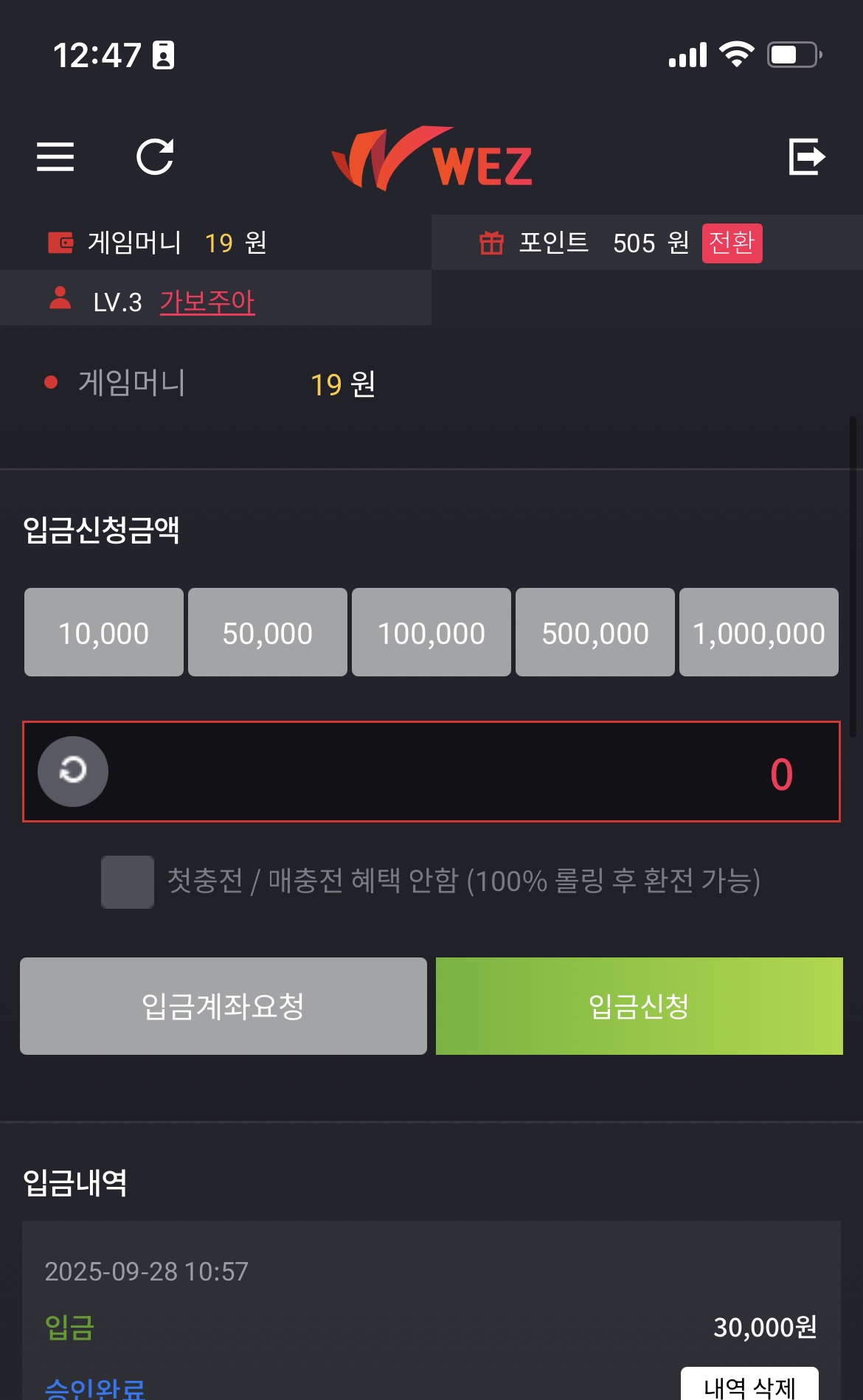
Task: Check the 첫충전 / 매충전 혜택 안함 box
Action: (128, 881)
